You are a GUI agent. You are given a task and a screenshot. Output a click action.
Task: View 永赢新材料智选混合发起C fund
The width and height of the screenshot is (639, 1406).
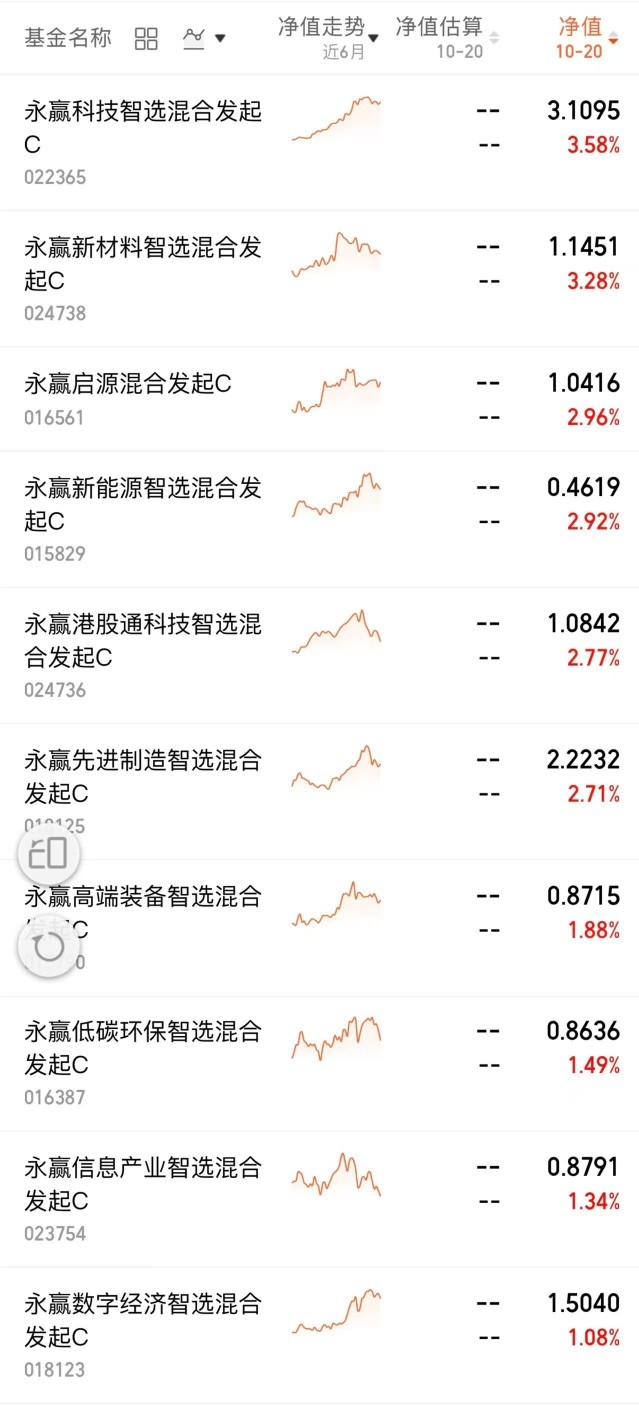click(143, 263)
